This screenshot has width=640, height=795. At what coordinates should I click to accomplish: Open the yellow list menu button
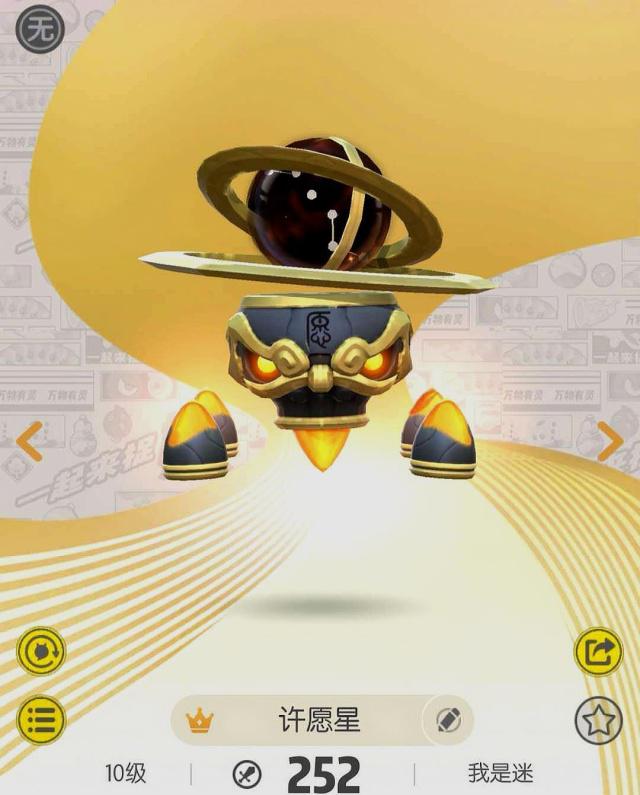pyautogui.click(x=41, y=719)
